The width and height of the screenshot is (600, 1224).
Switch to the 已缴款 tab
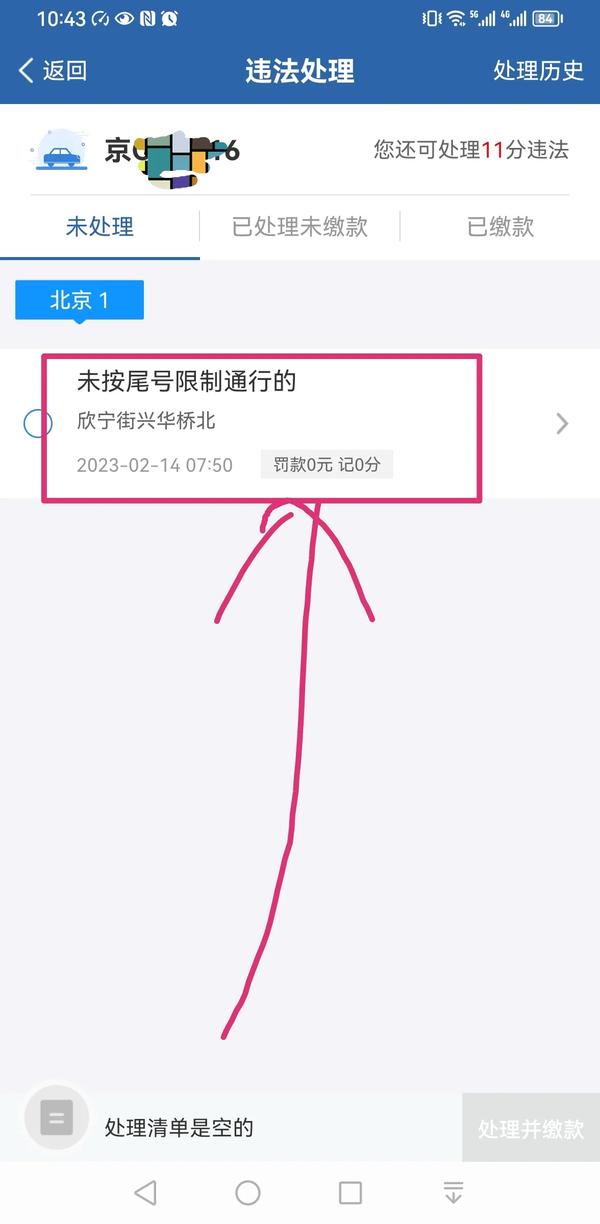click(x=500, y=227)
